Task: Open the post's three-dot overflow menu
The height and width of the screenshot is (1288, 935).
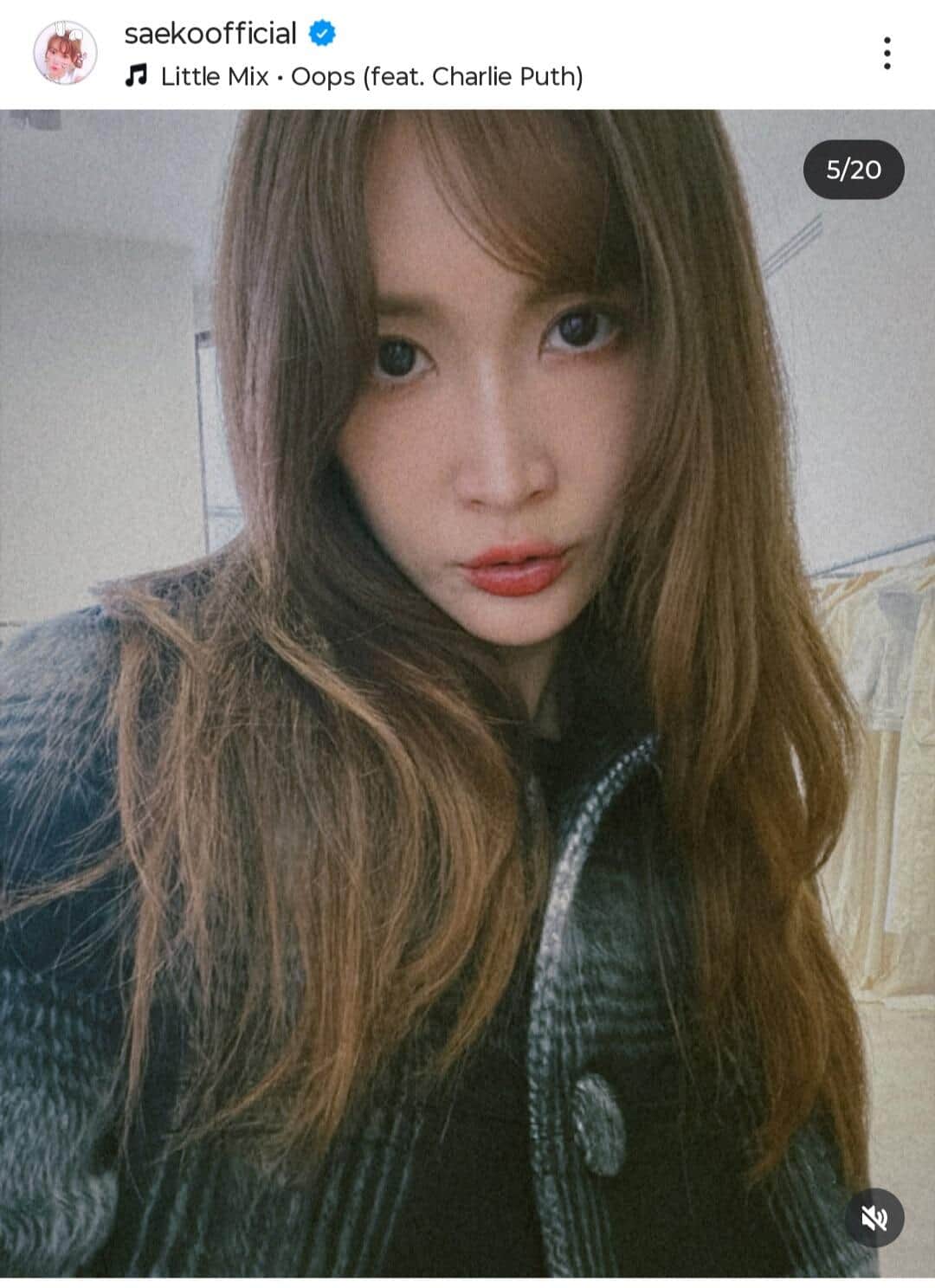Action: coord(887,54)
